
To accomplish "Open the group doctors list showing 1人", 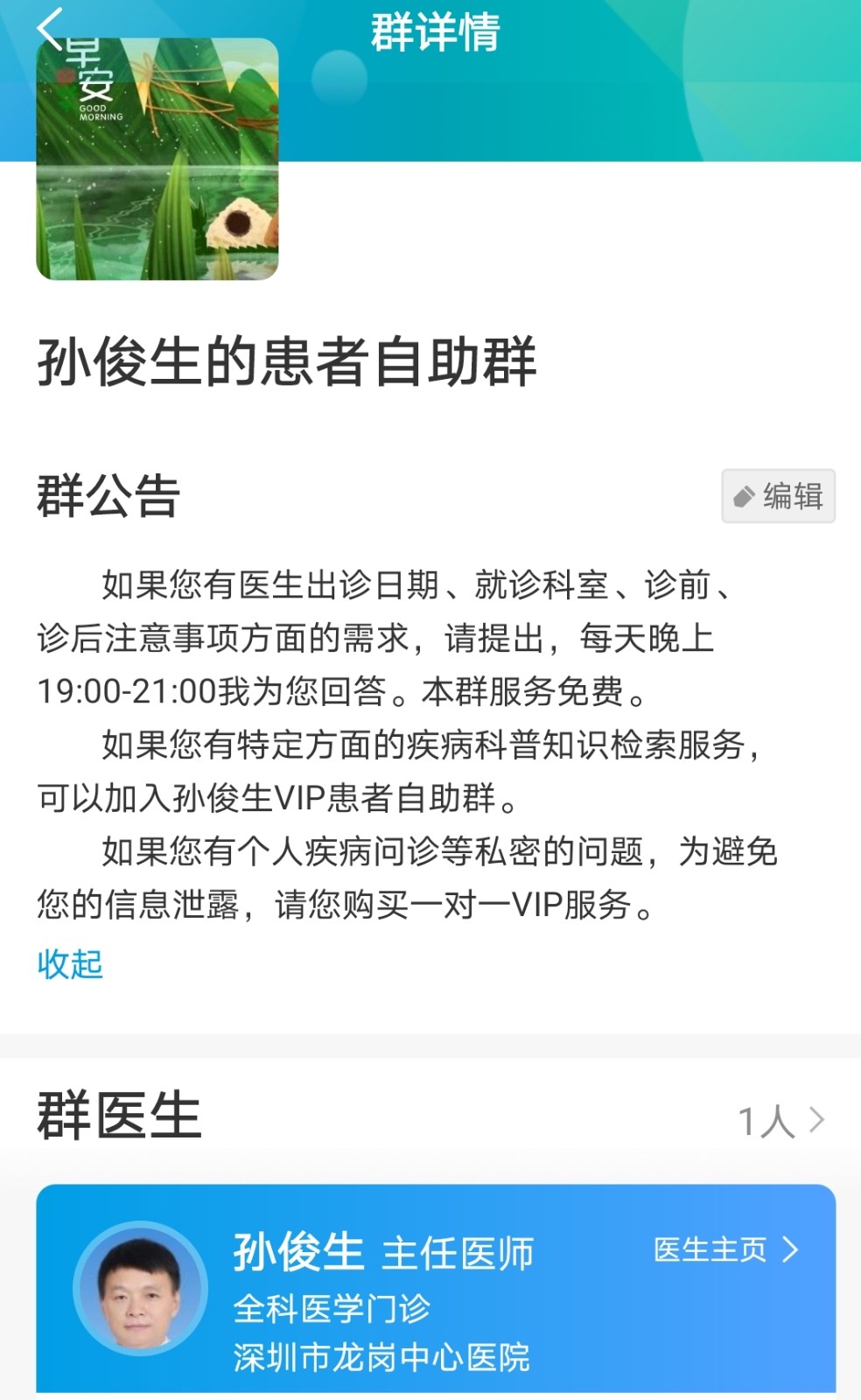I will coord(780,1120).
